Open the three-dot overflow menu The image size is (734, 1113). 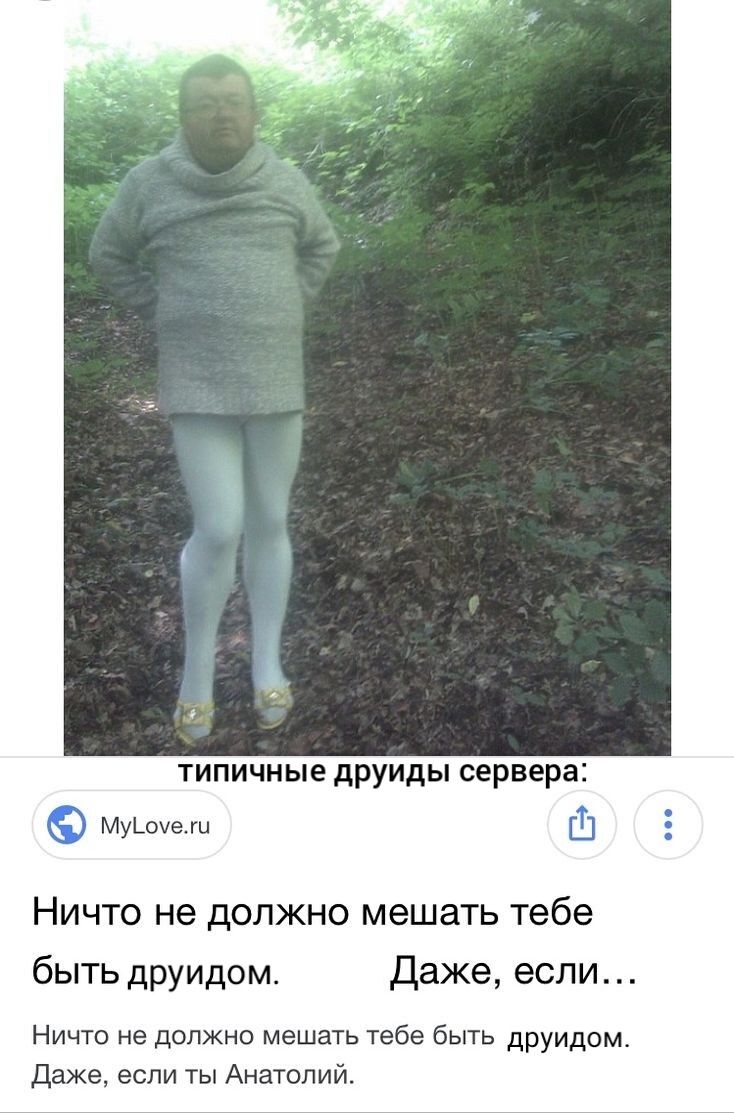pos(668,825)
